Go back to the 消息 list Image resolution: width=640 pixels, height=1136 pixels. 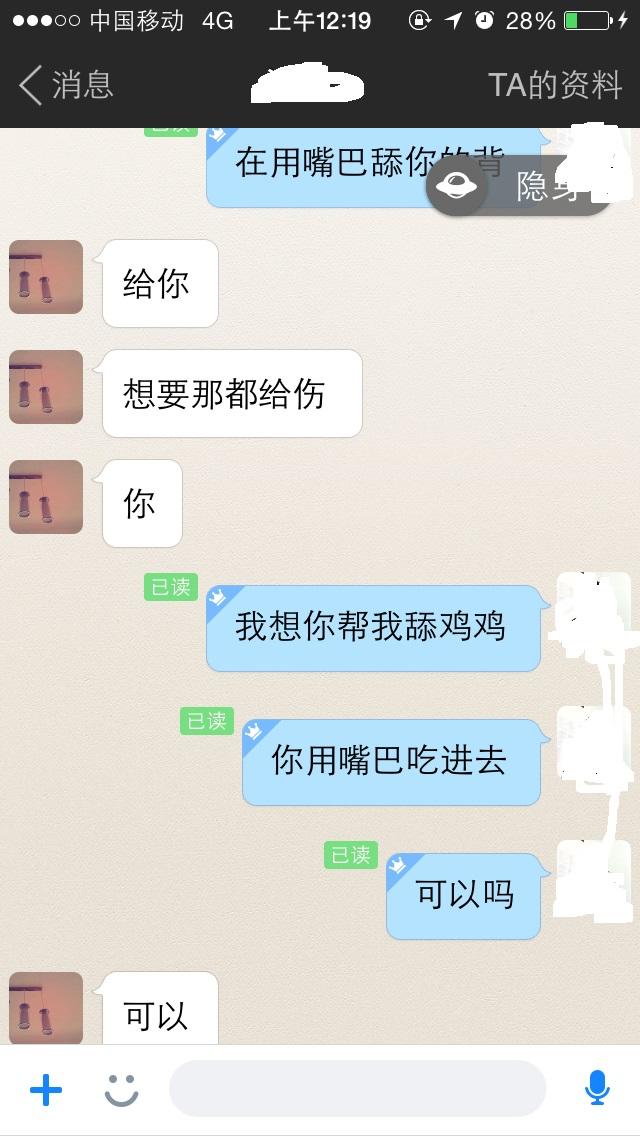(66, 86)
